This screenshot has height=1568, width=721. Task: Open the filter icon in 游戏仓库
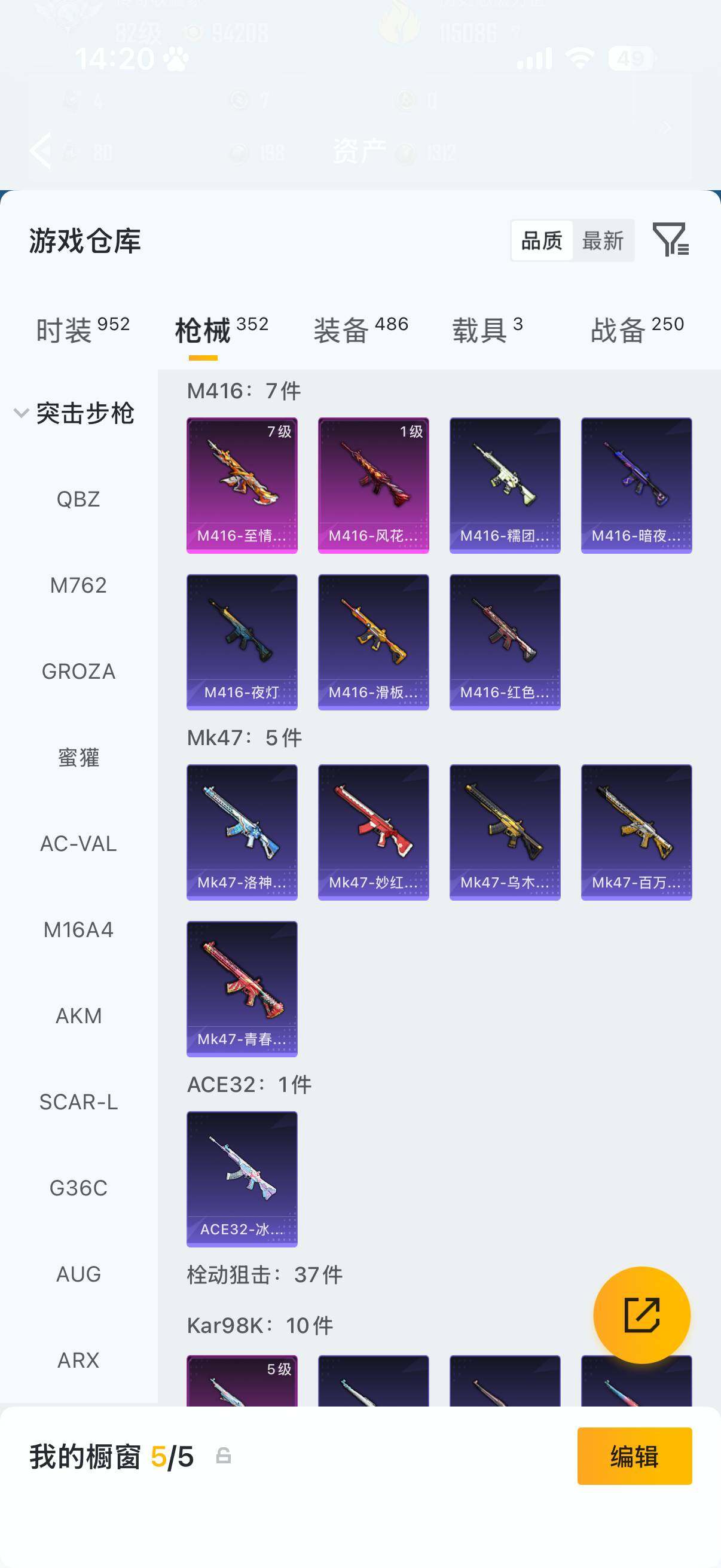tap(670, 240)
